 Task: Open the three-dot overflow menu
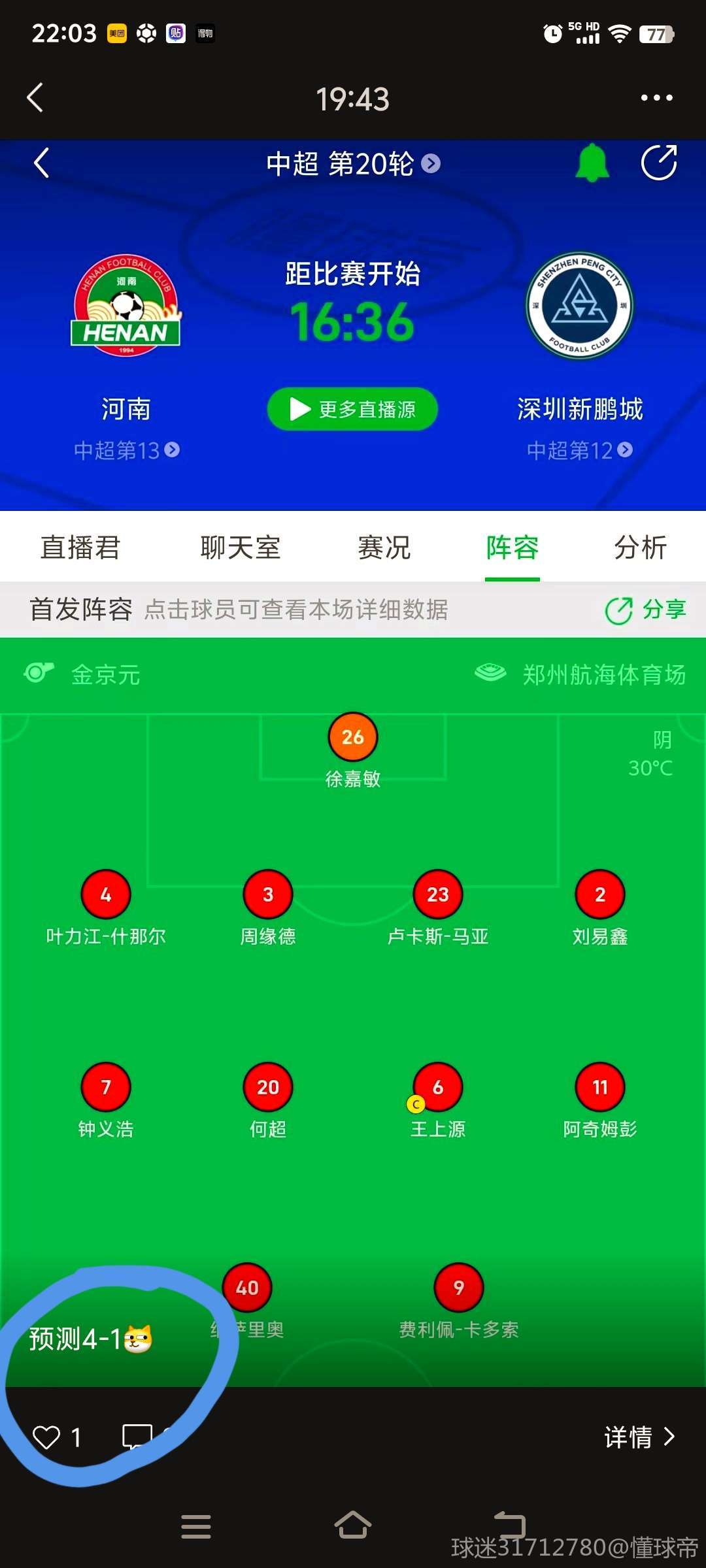pos(656,98)
